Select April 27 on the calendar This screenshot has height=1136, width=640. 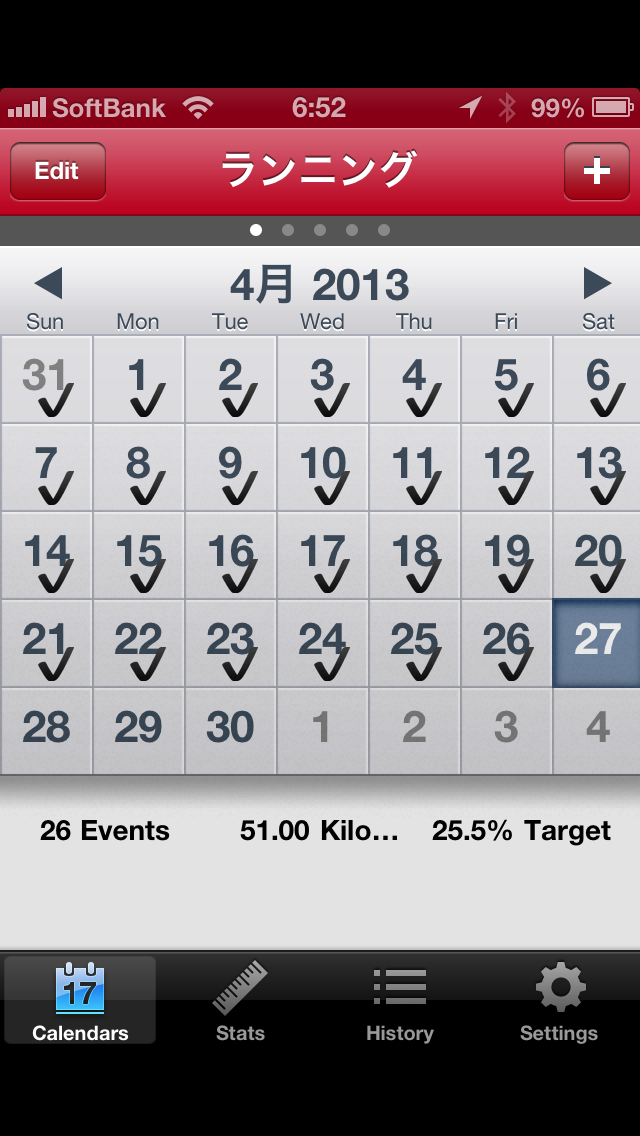[x=597, y=643]
